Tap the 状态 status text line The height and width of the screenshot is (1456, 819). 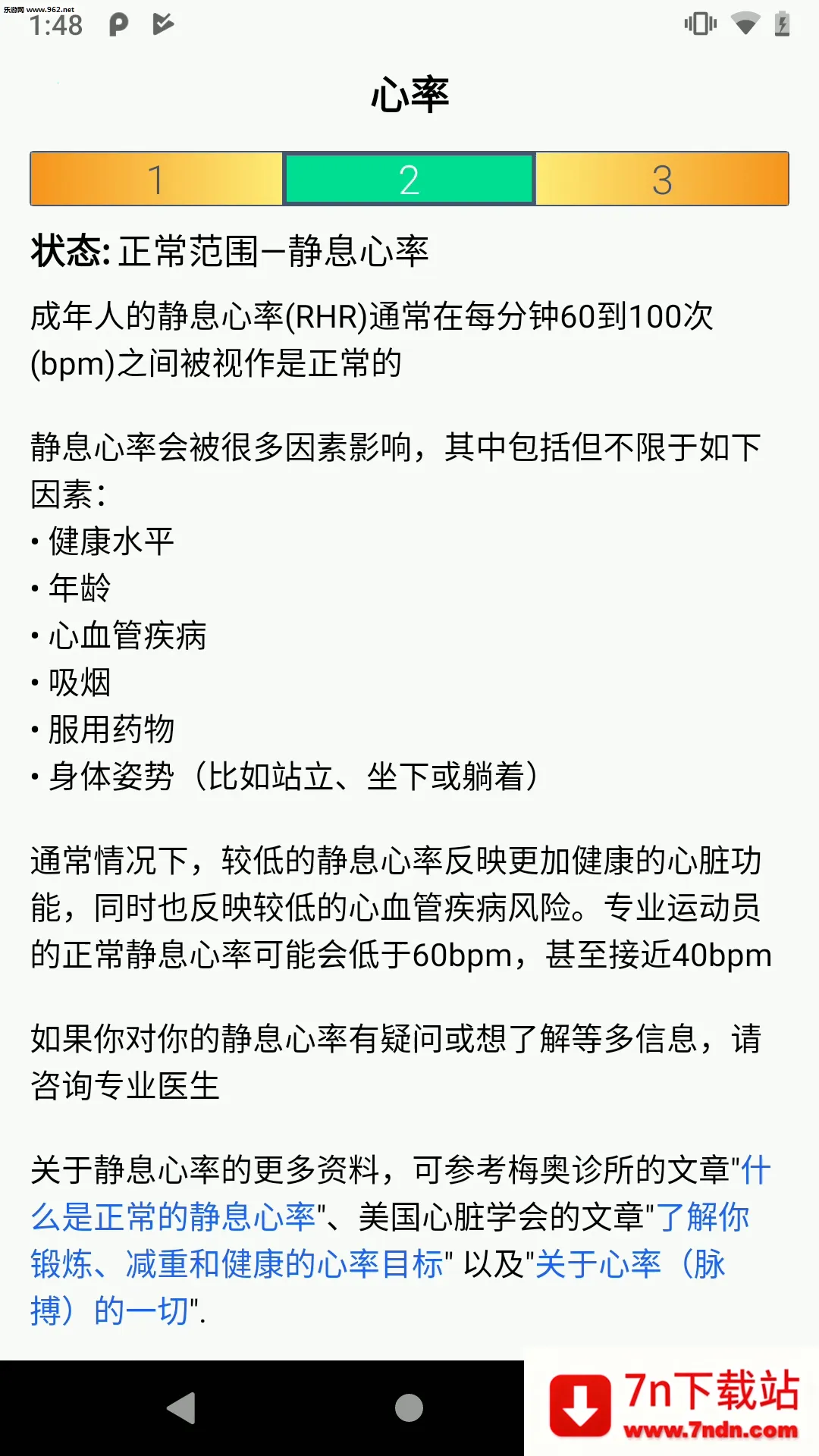227,250
